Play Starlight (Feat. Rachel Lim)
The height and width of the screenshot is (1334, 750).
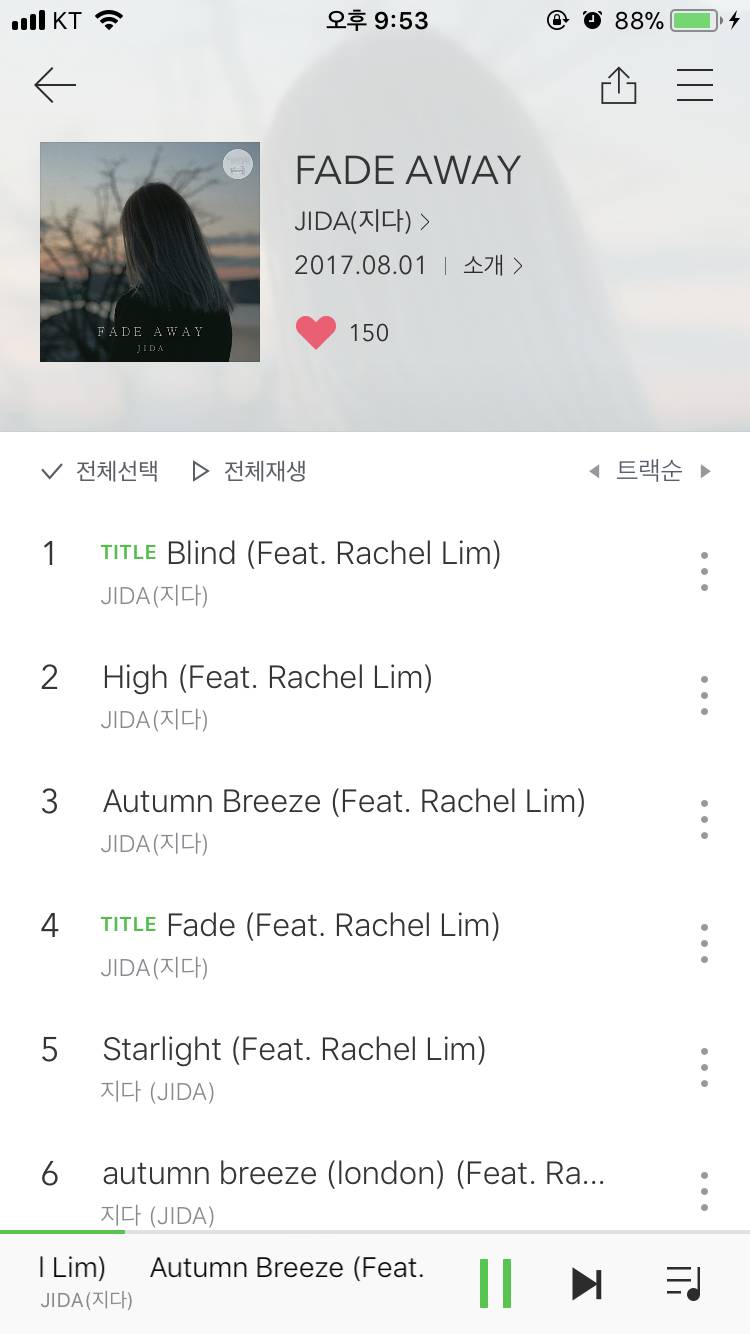294,1050
